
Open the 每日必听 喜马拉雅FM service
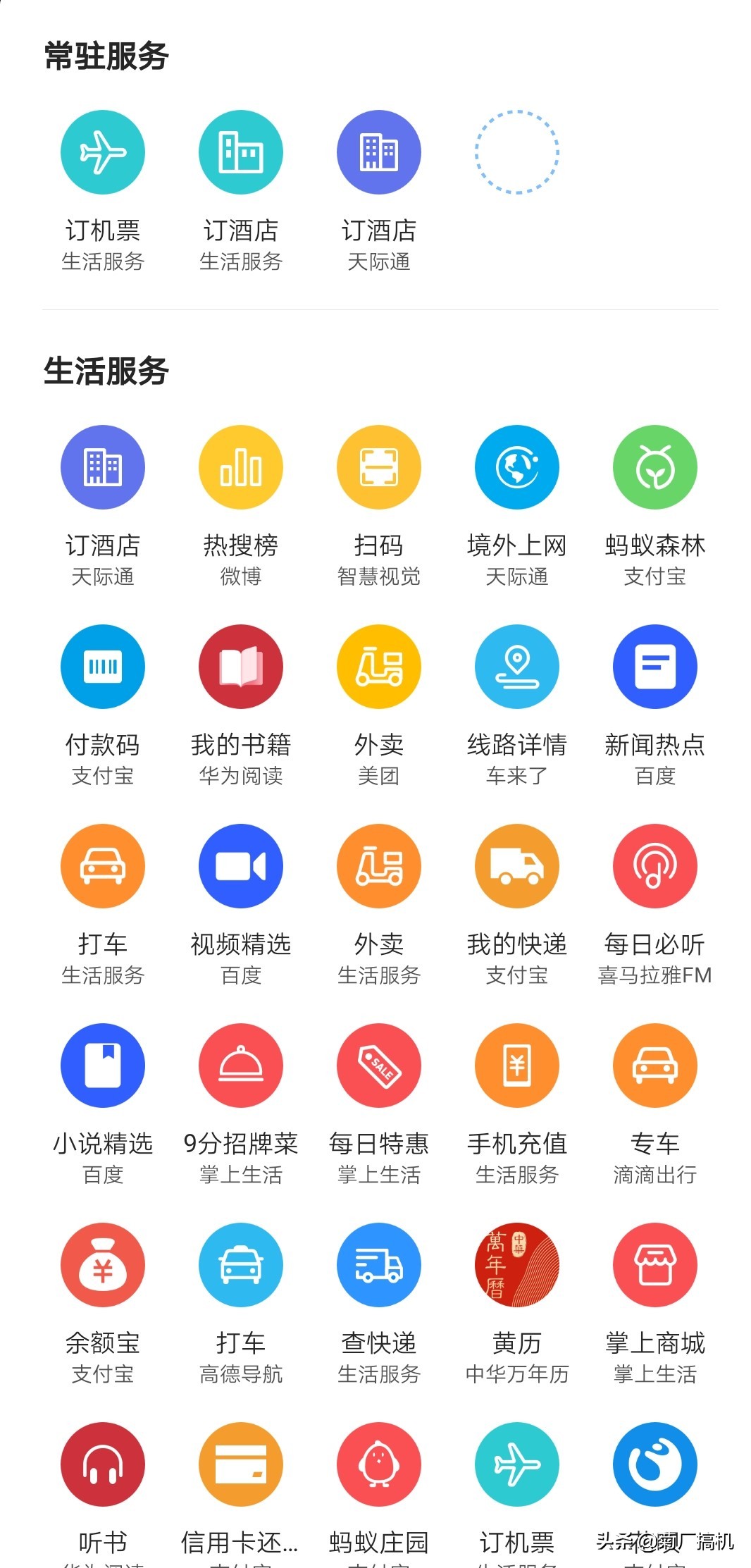pos(654,865)
